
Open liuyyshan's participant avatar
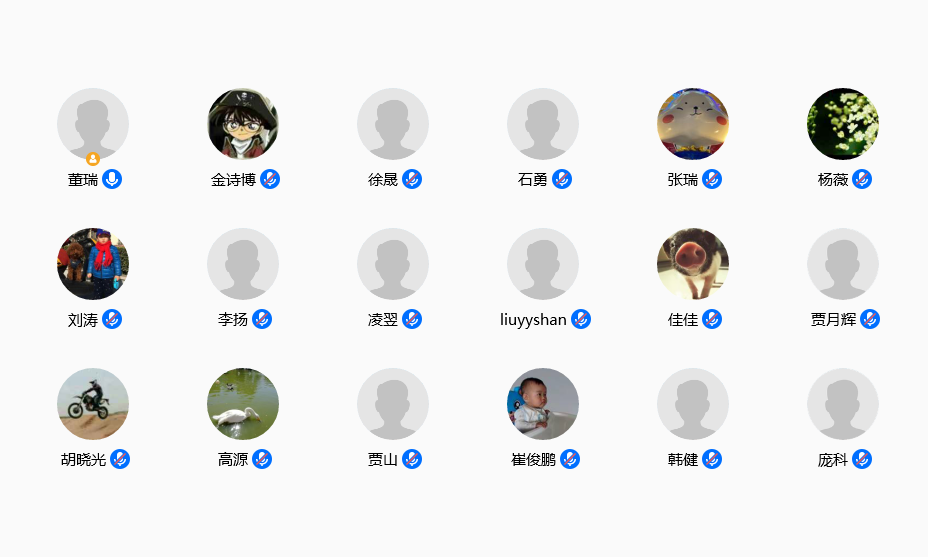543,264
